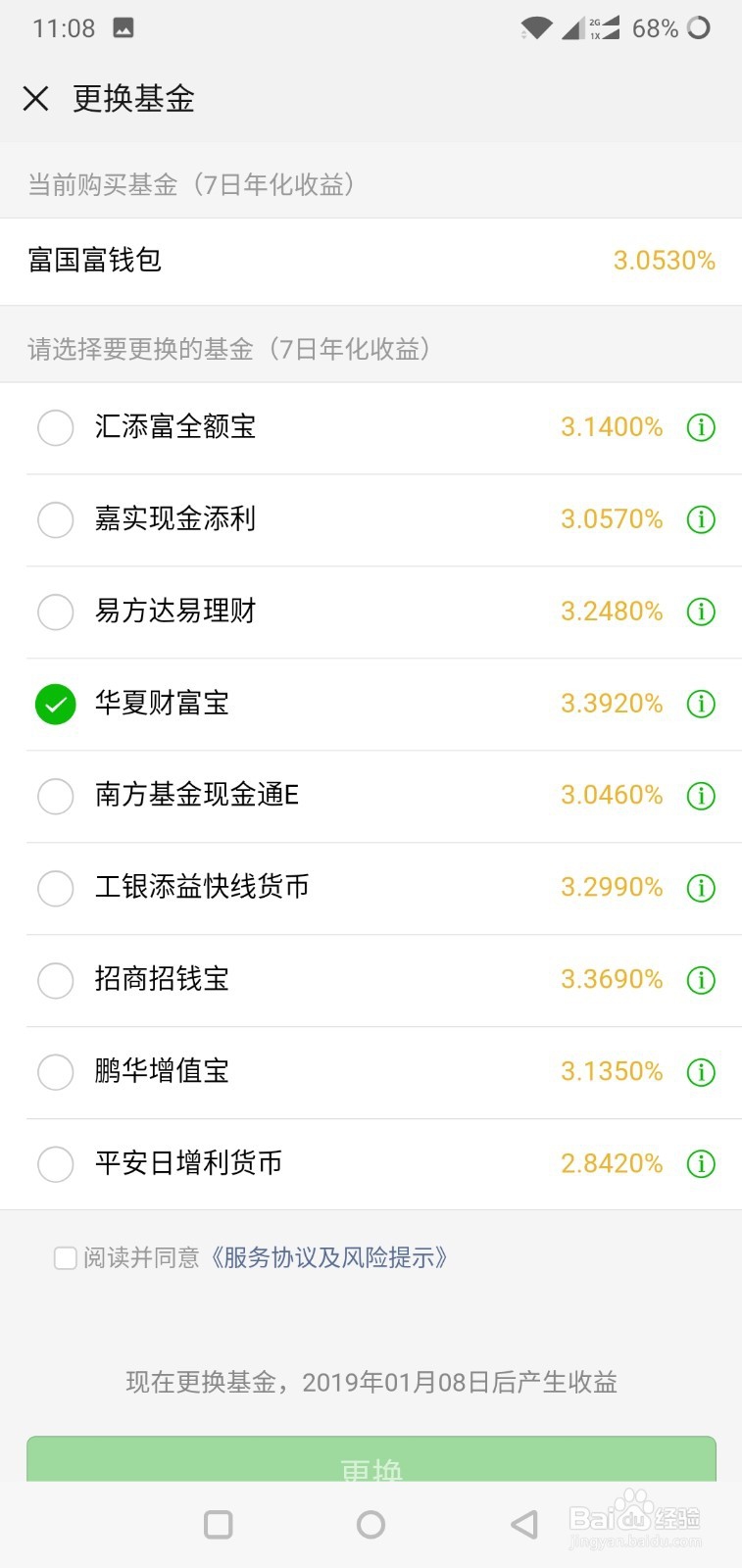Tap the Android recent apps button
This screenshot has width=742, height=1568.
pyautogui.click(x=218, y=1525)
